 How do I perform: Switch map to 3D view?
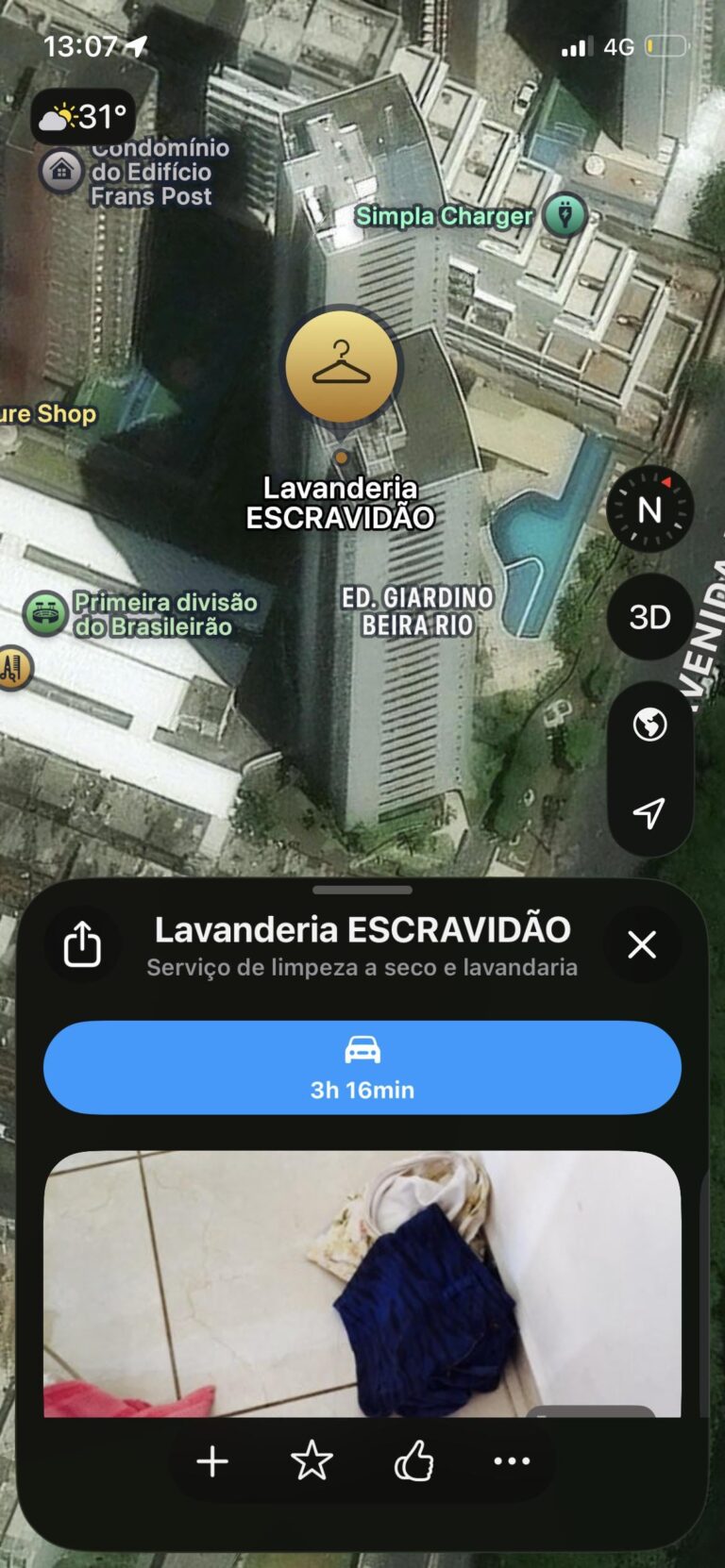649,617
